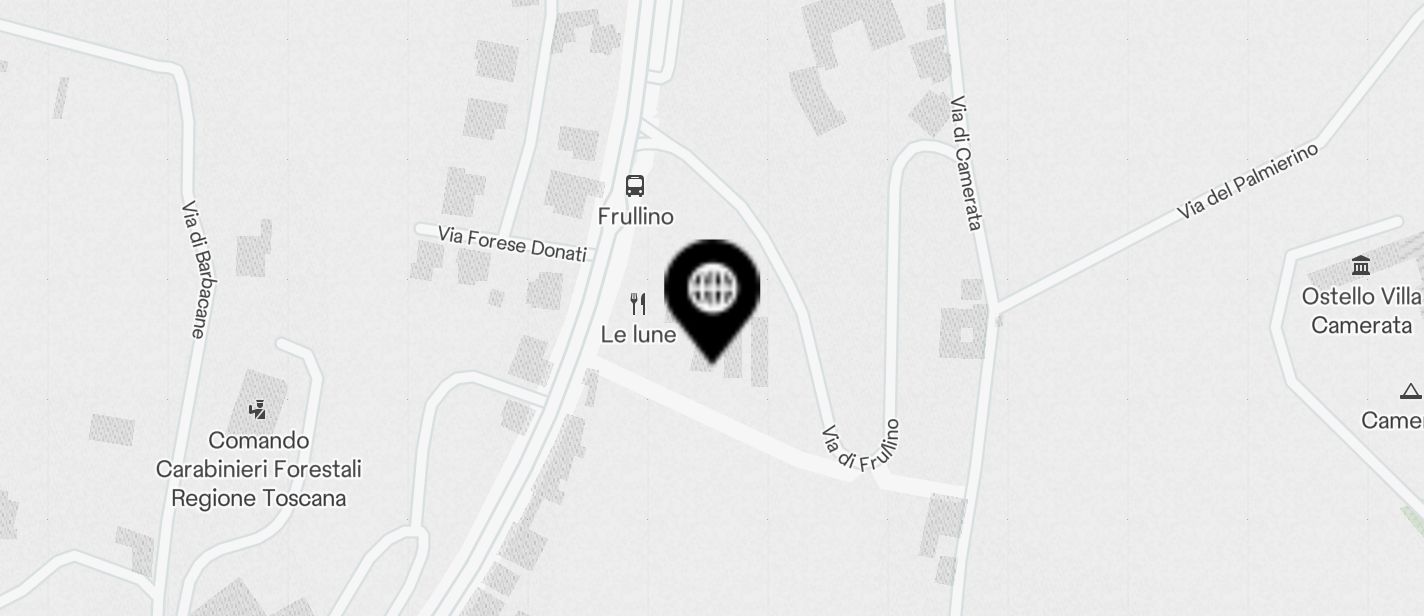Screen dimensions: 1424x616
Task: Open the Le lune restaurant marker
Action: (638, 303)
